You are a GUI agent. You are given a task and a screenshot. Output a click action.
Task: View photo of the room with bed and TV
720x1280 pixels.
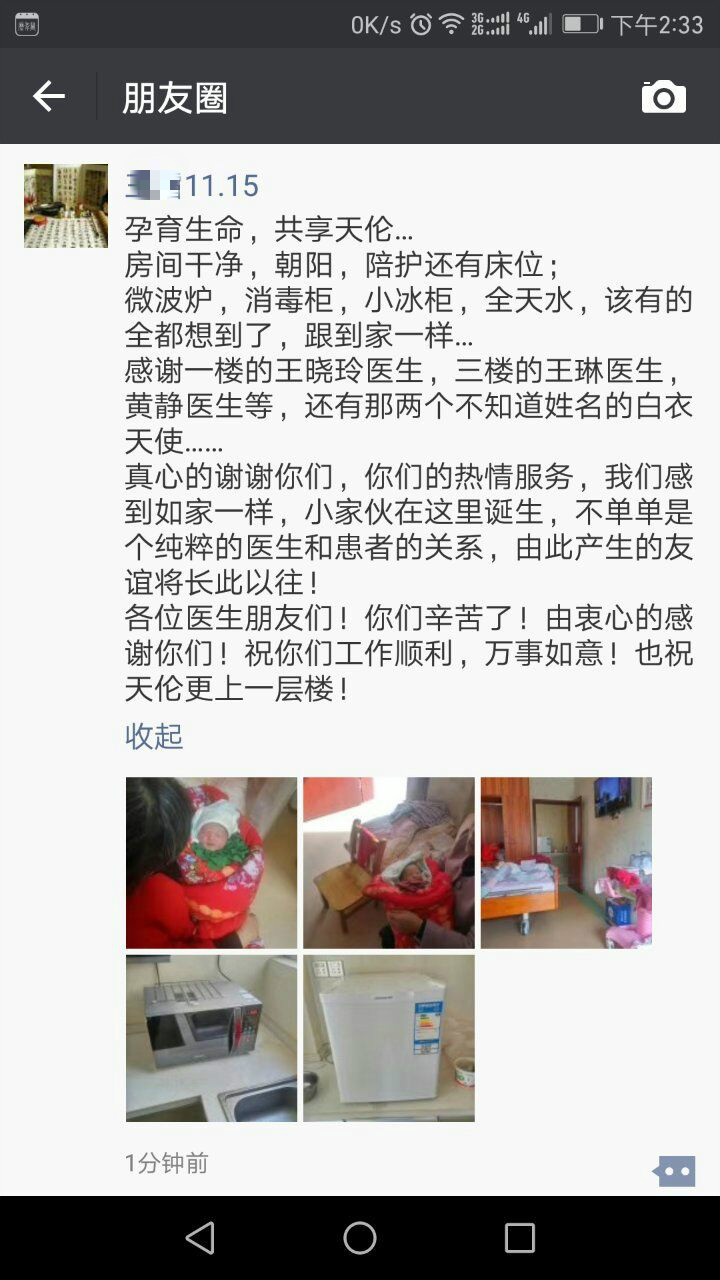click(566, 862)
